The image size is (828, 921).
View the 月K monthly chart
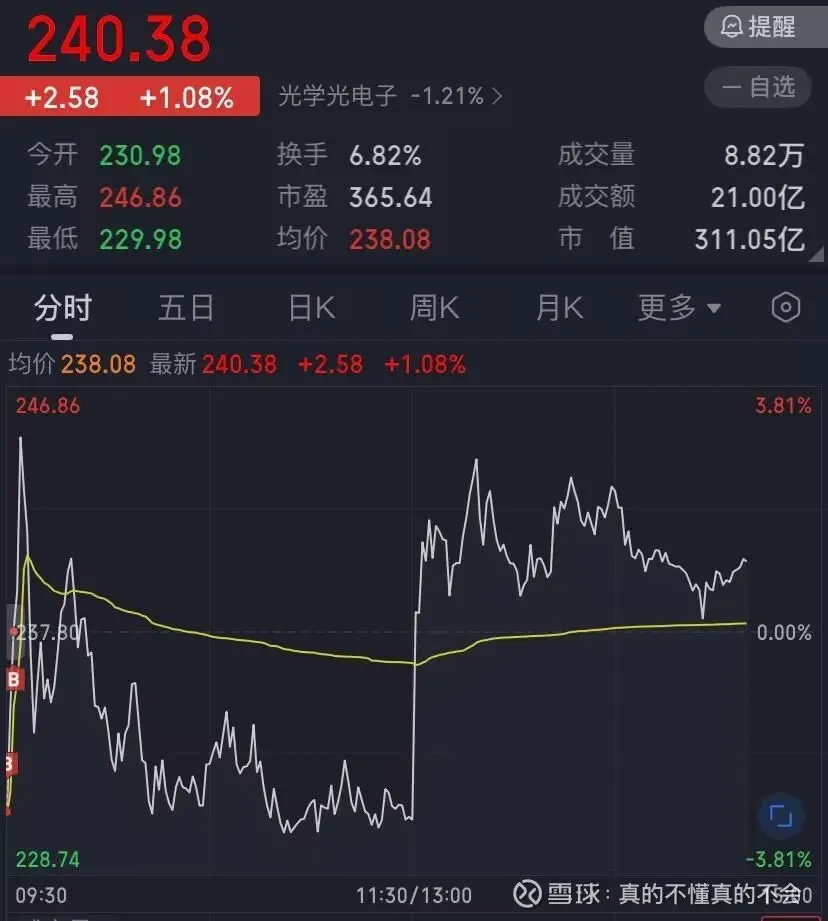click(x=559, y=308)
